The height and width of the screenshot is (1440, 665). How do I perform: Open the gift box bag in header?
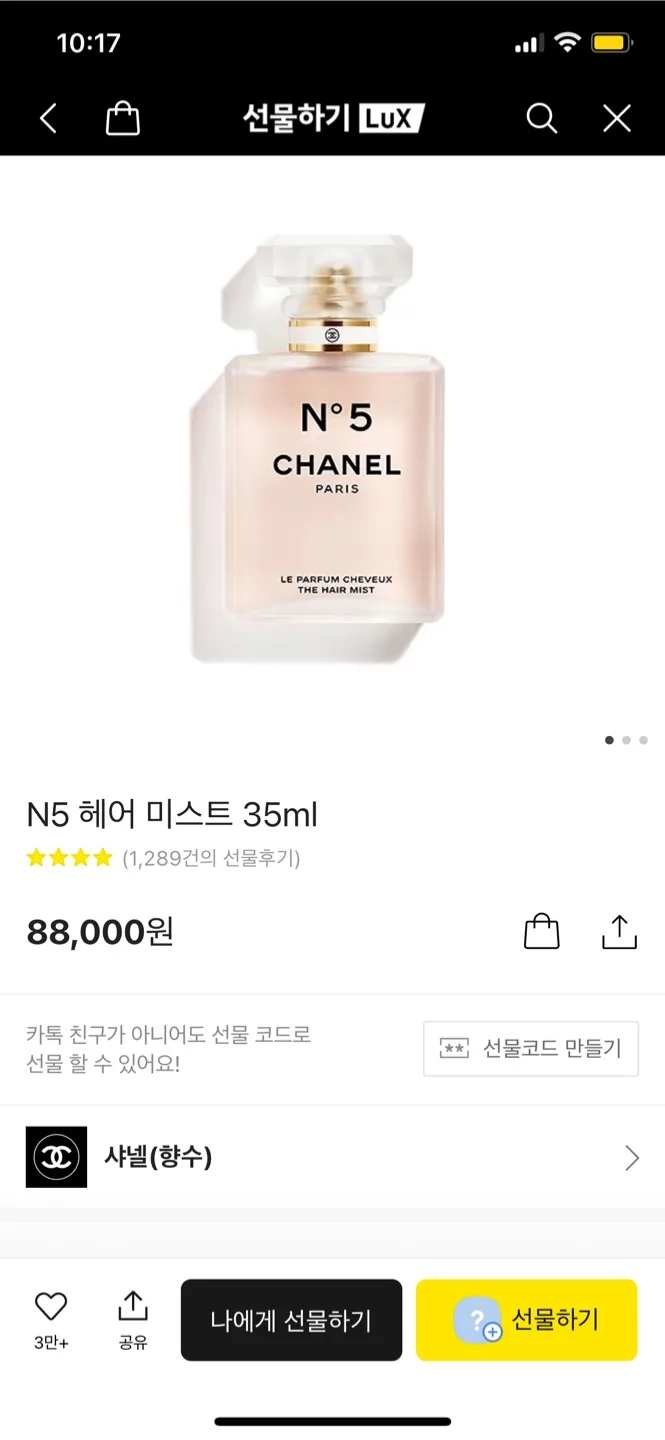tap(122, 119)
